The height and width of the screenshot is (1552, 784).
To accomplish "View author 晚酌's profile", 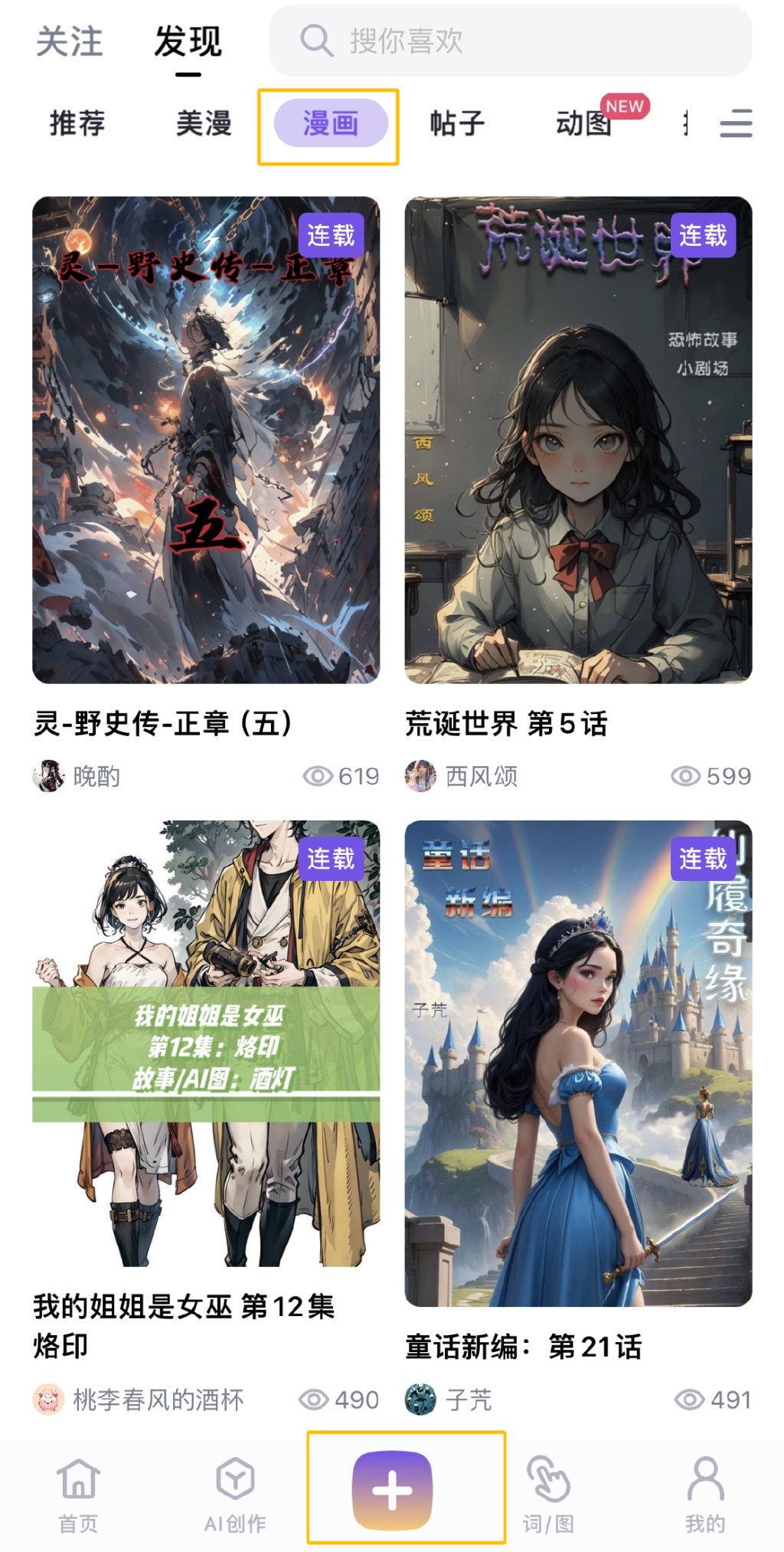I will [77, 776].
